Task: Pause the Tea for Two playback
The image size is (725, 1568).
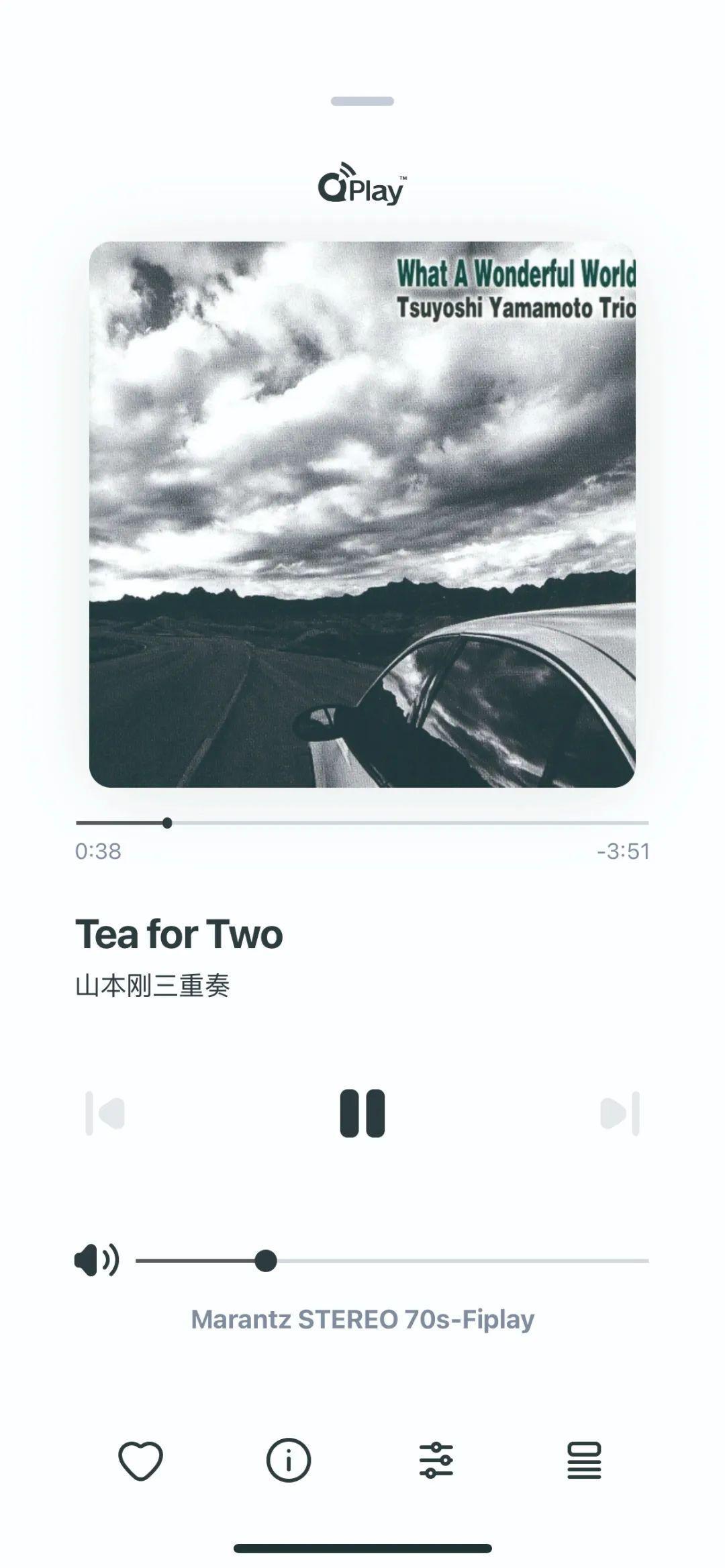Action: tap(362, 1113)
